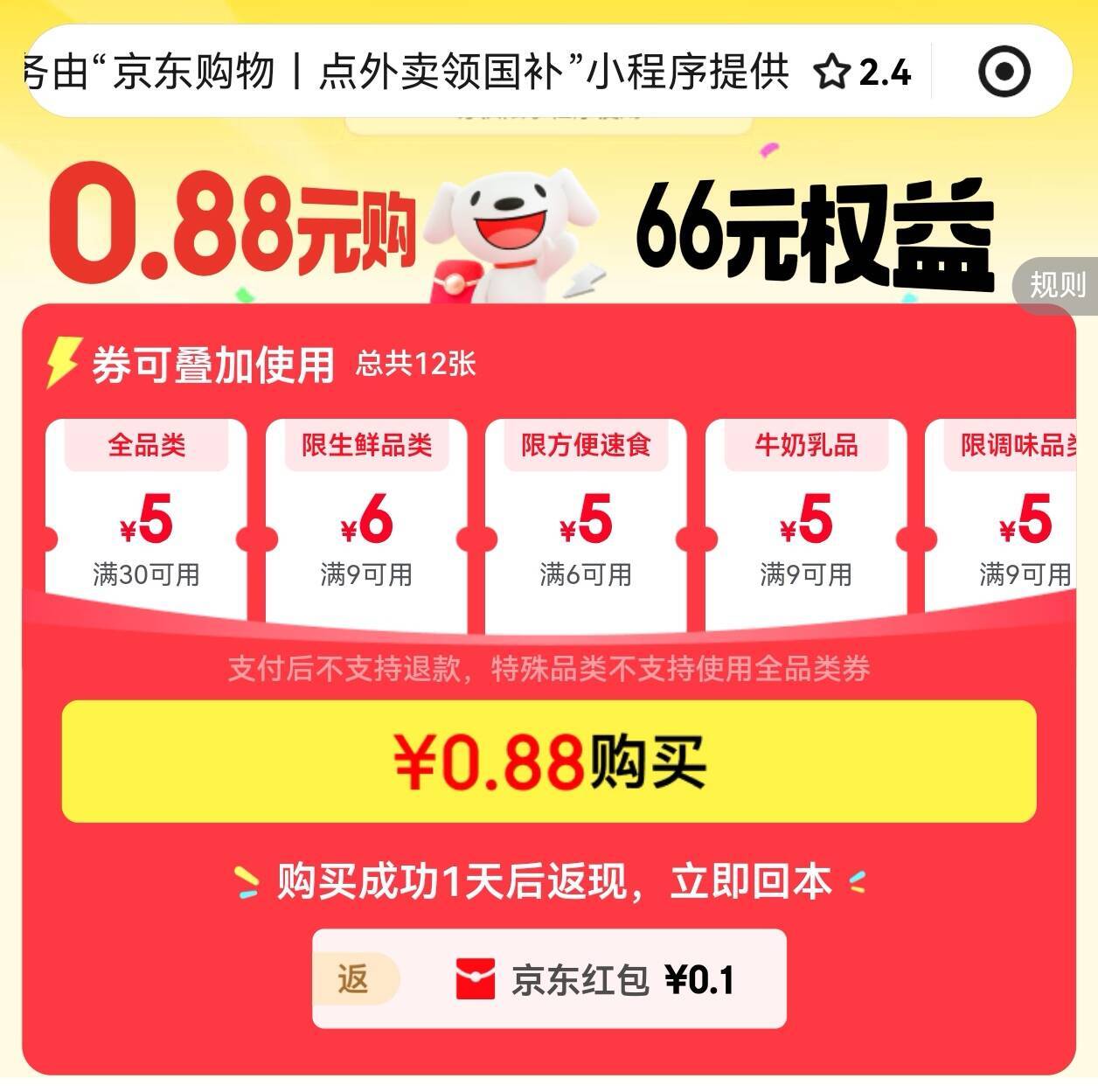Tap the mini program close circle icon
Viewport: 1098px width, 1092px height.
1004,71
